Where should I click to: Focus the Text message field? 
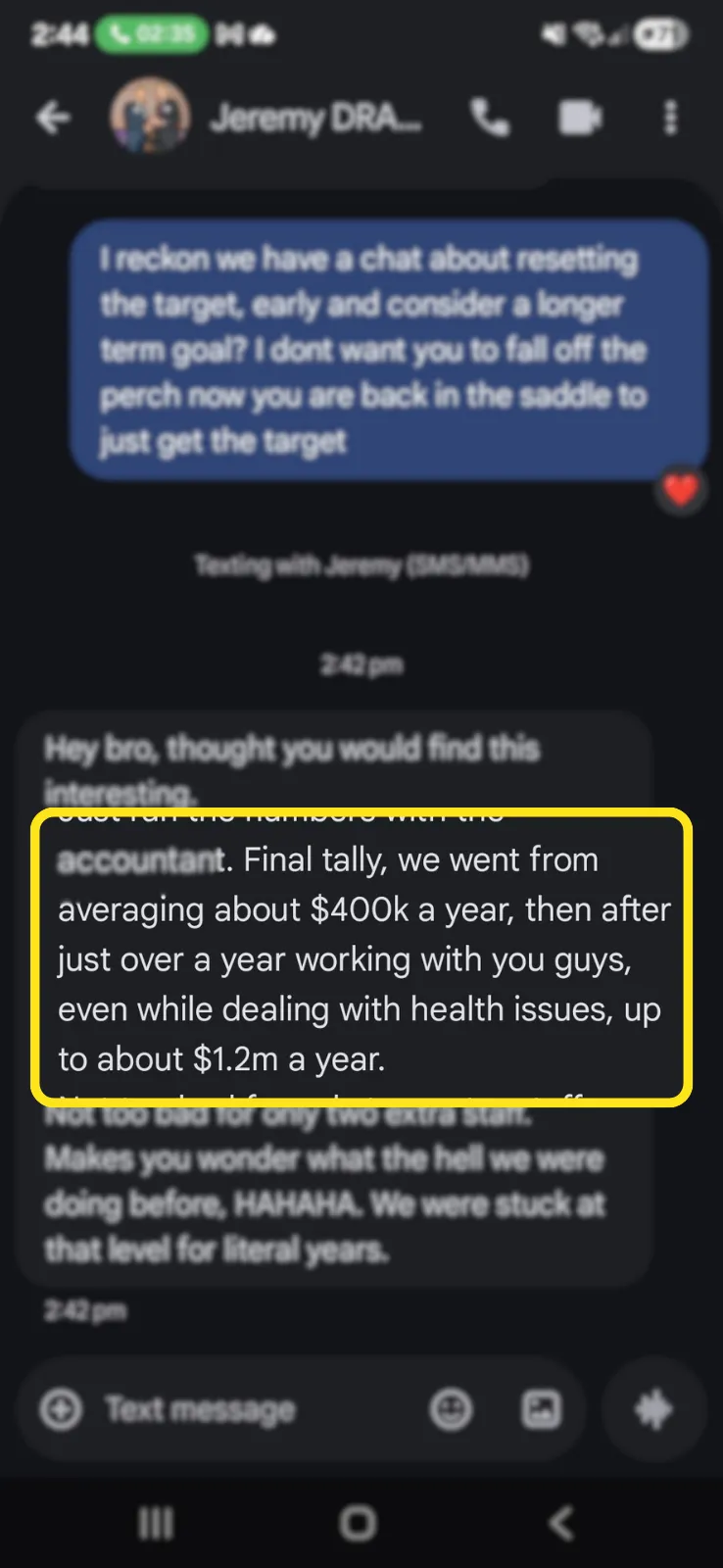point(247,1409)
